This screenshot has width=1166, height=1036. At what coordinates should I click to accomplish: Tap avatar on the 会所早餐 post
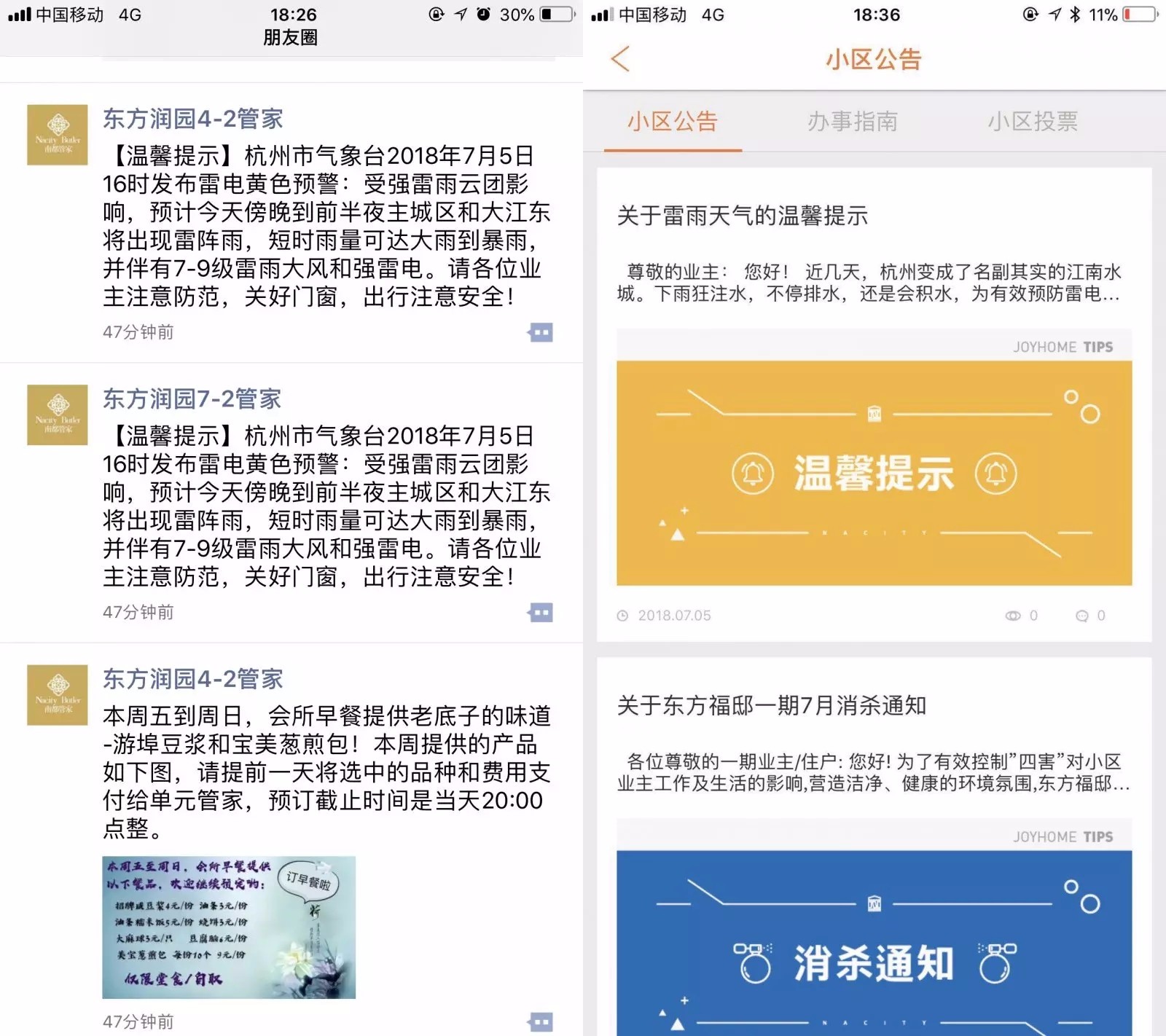tap(58, 694)
